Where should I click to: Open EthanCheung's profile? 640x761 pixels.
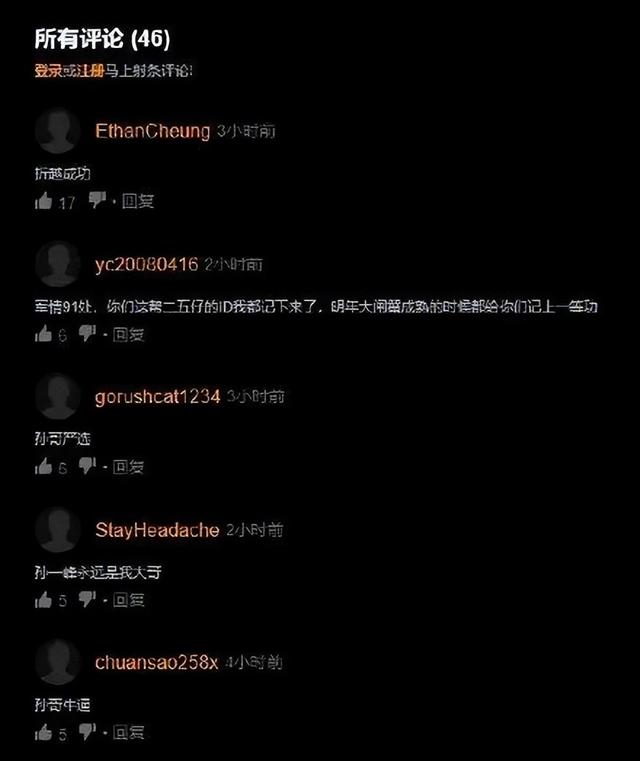[x=152, y=131]
